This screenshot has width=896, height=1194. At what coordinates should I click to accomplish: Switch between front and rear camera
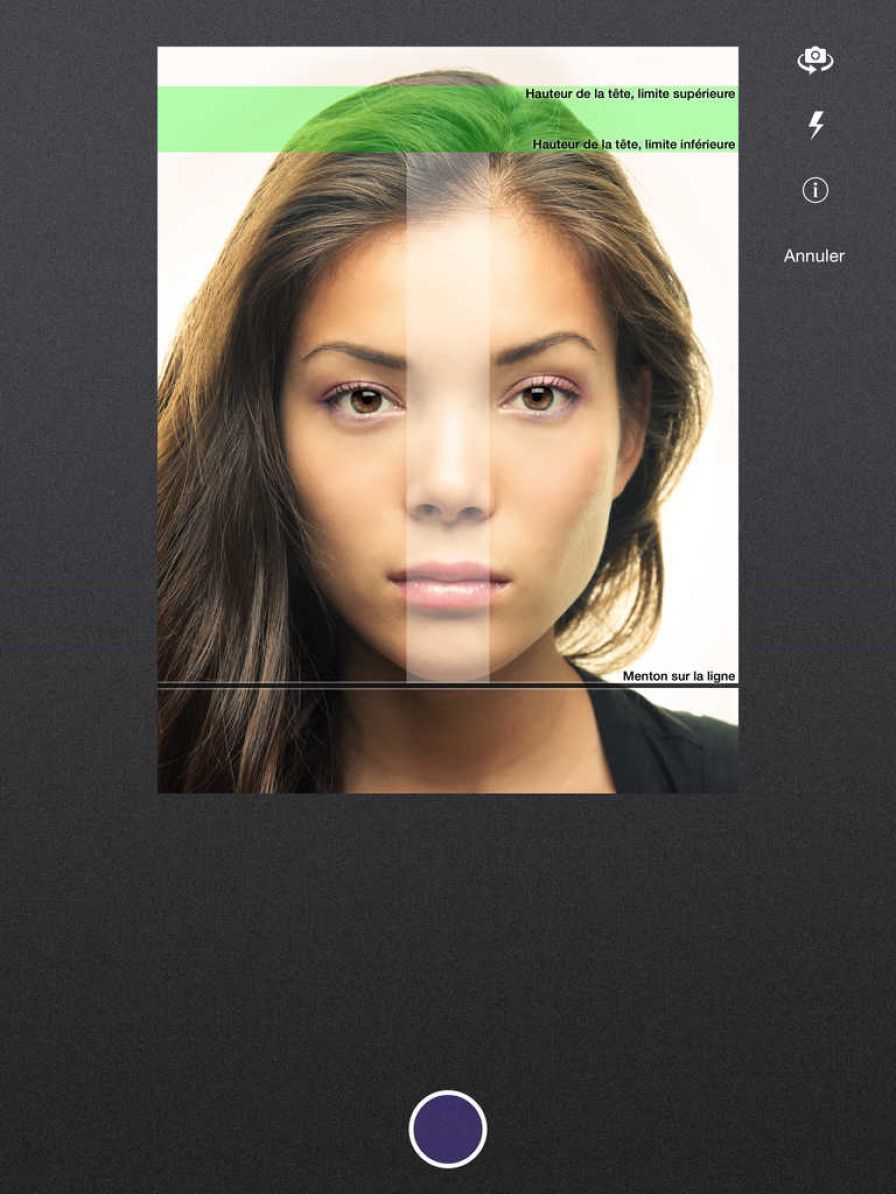coord(815,60)
